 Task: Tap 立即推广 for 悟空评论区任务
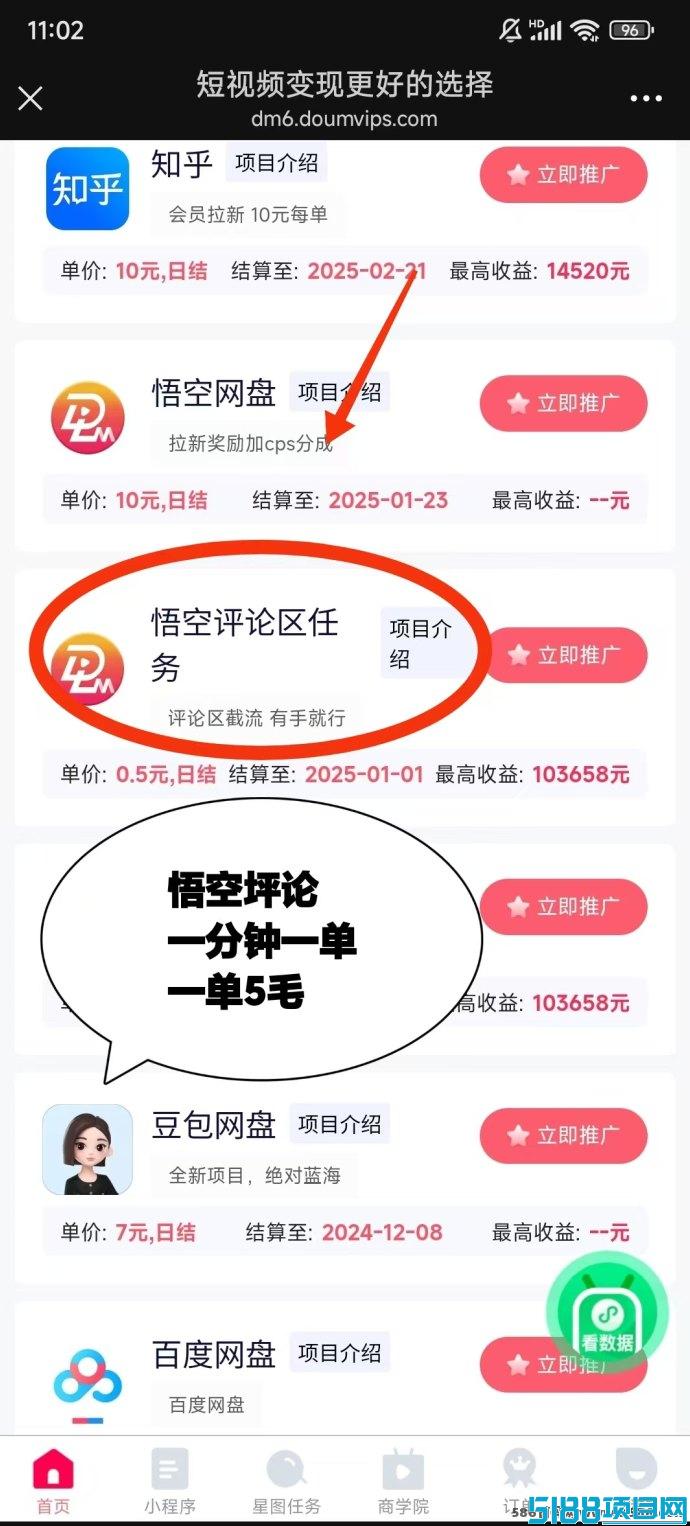point(564,655)
